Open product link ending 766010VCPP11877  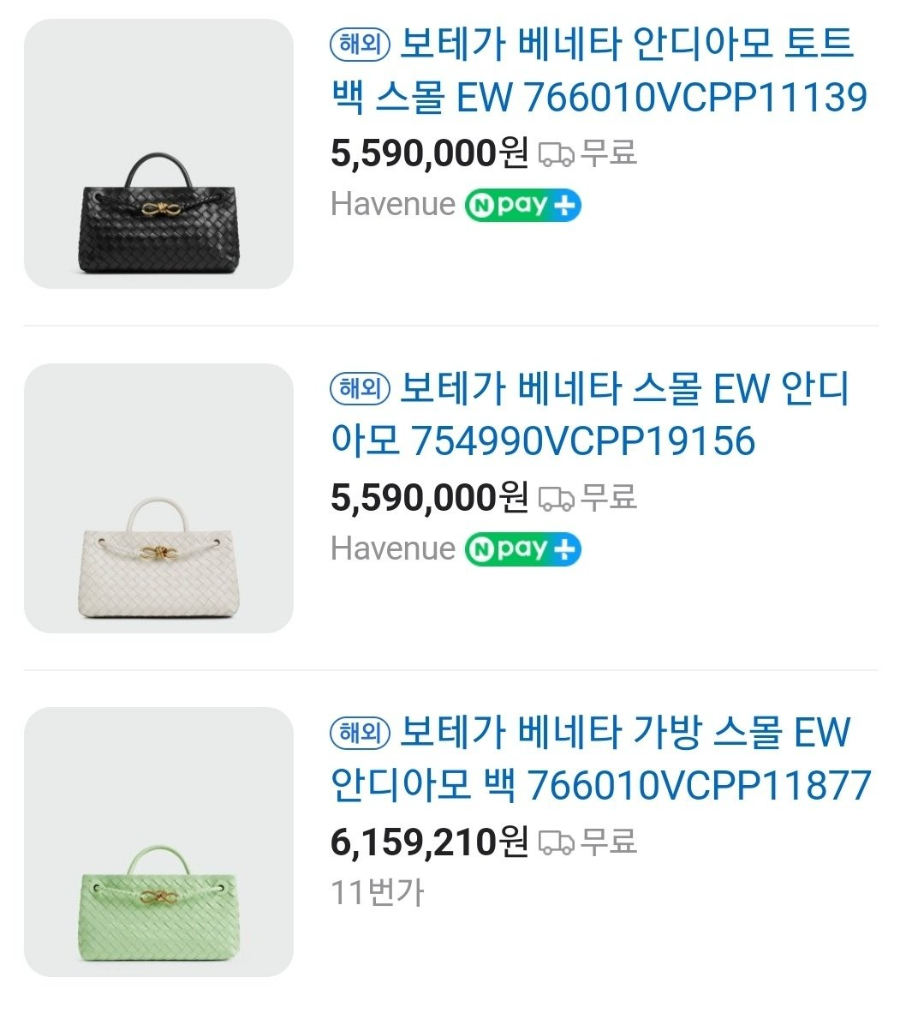point(600,759)
